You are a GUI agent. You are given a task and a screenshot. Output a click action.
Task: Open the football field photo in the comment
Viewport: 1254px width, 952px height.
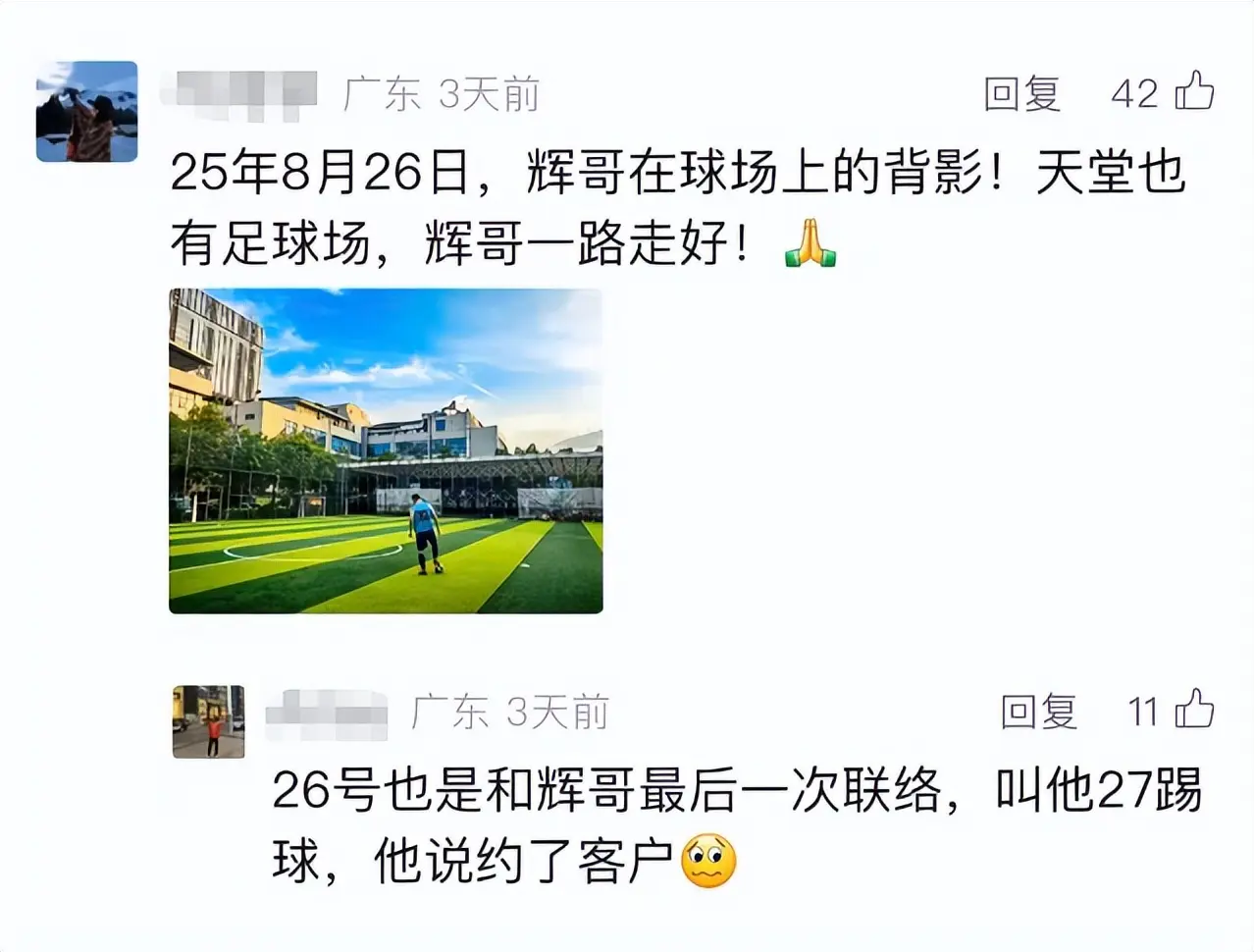click(386, 451)
